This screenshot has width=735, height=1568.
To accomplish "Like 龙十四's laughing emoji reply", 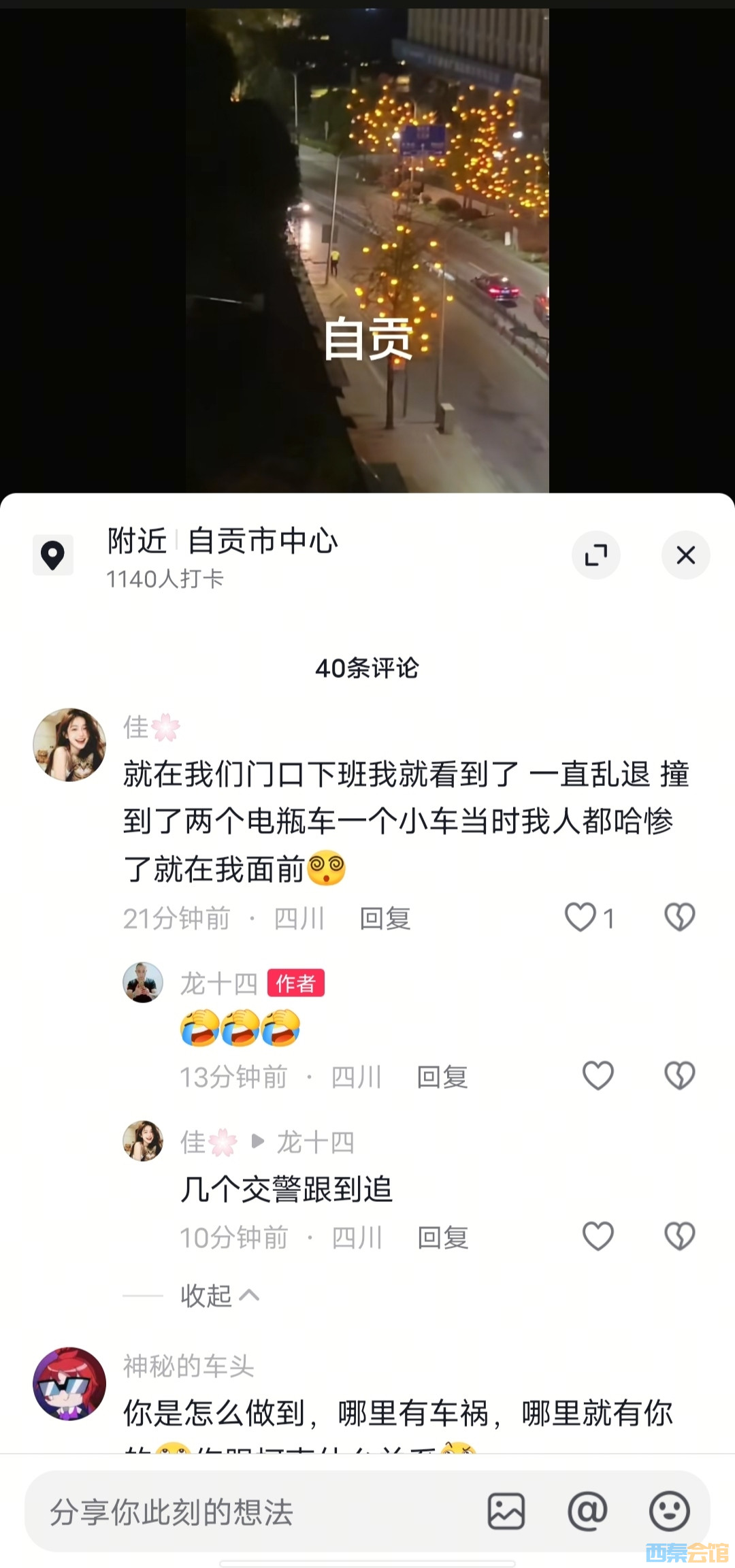I will (x=598, y=1076).
